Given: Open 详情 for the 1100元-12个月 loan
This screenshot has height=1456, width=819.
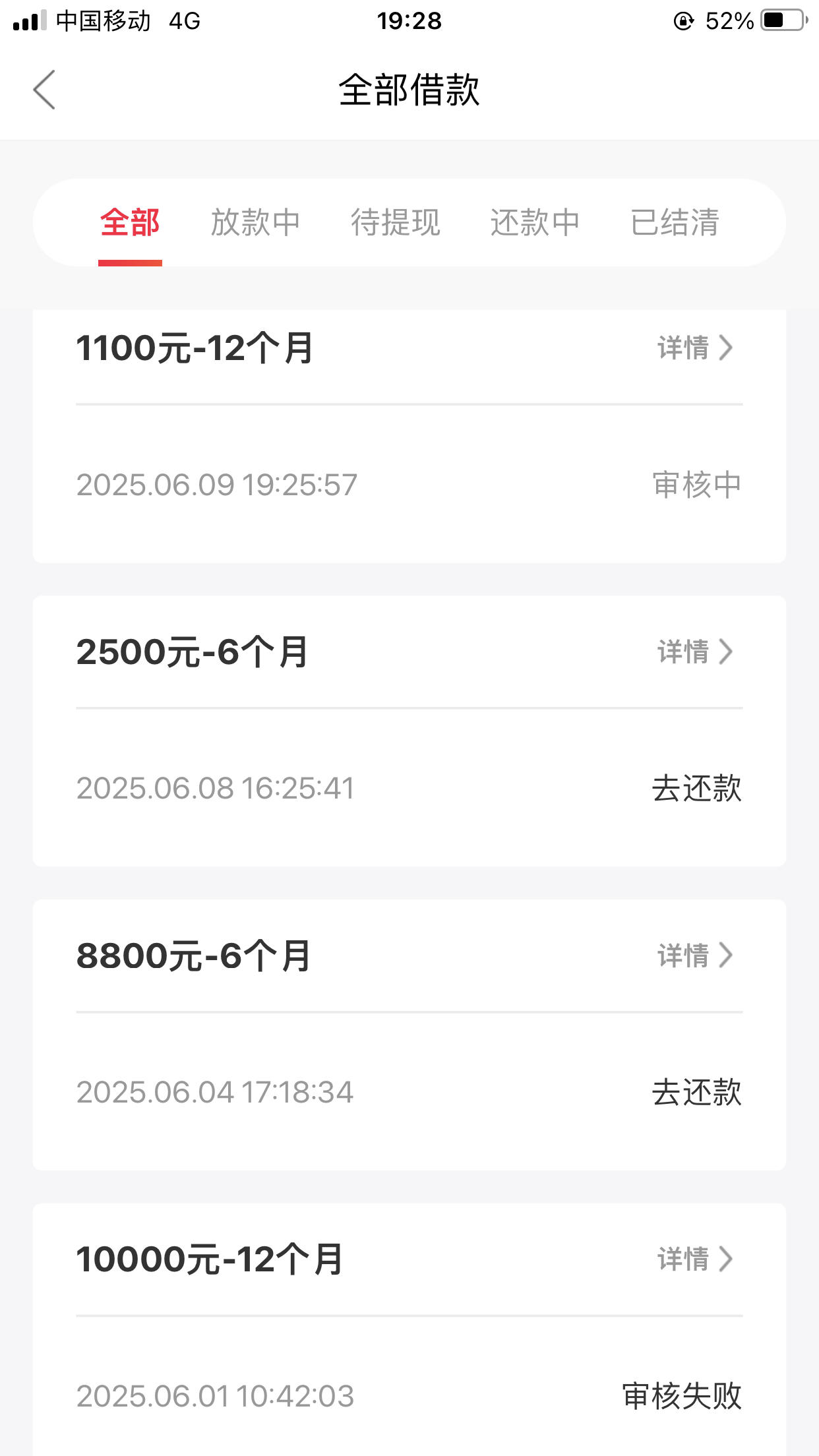Looking at the screenshot, I should click(x=696, y=348).
